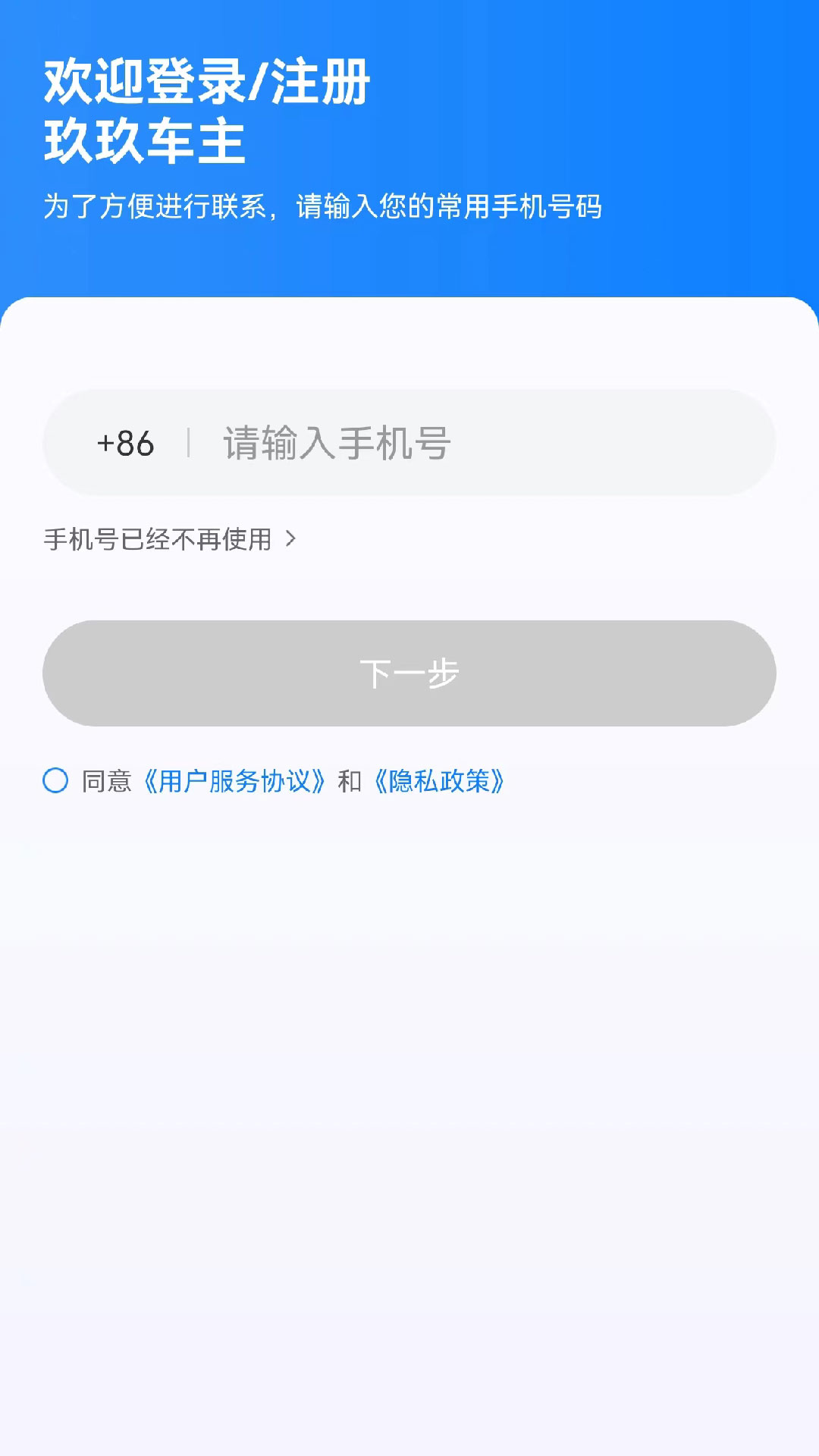This screenshot has width=819, height=1456.
Task: Click the 同意 agreement text label
Action: [106, 781]
